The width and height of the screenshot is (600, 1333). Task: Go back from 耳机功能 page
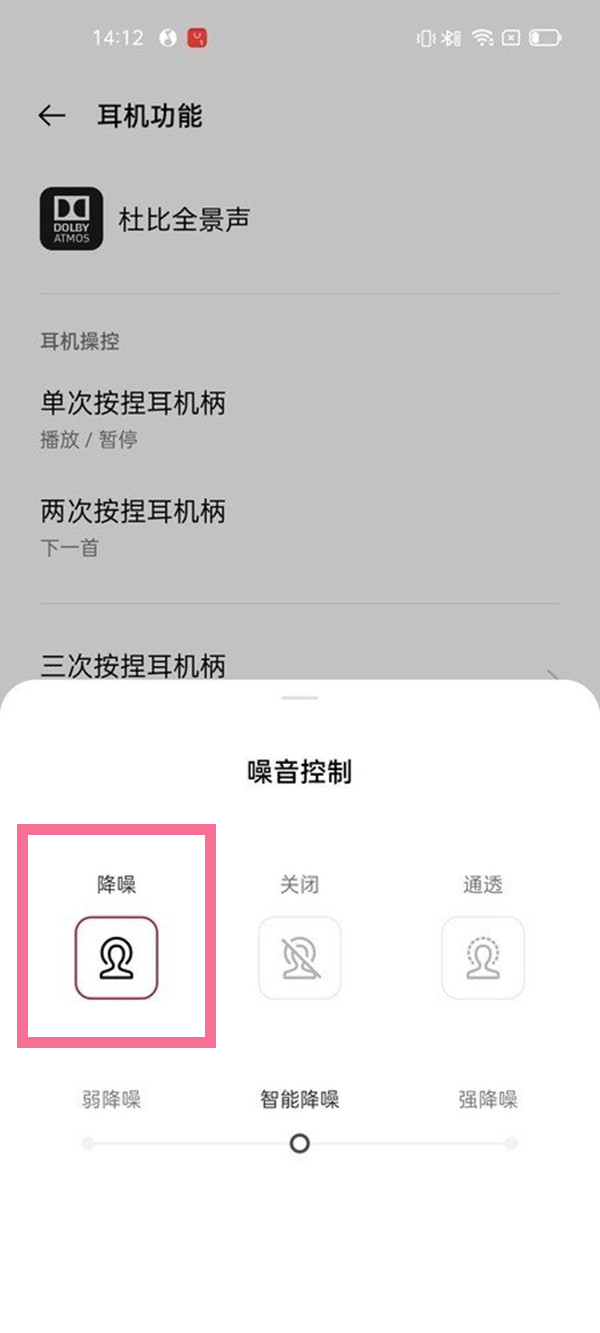[52, 116]
